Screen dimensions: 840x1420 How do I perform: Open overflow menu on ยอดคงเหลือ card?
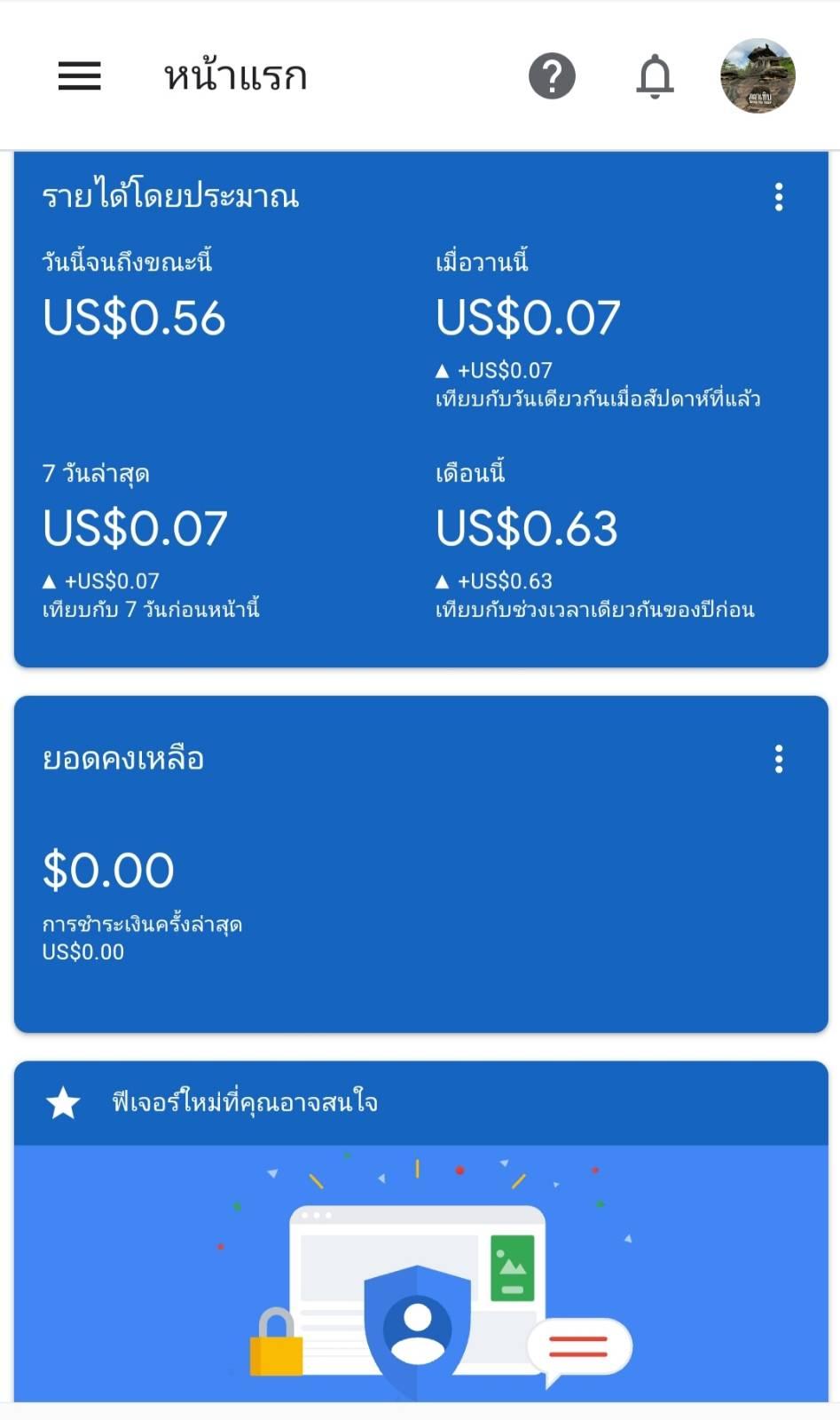779,759
